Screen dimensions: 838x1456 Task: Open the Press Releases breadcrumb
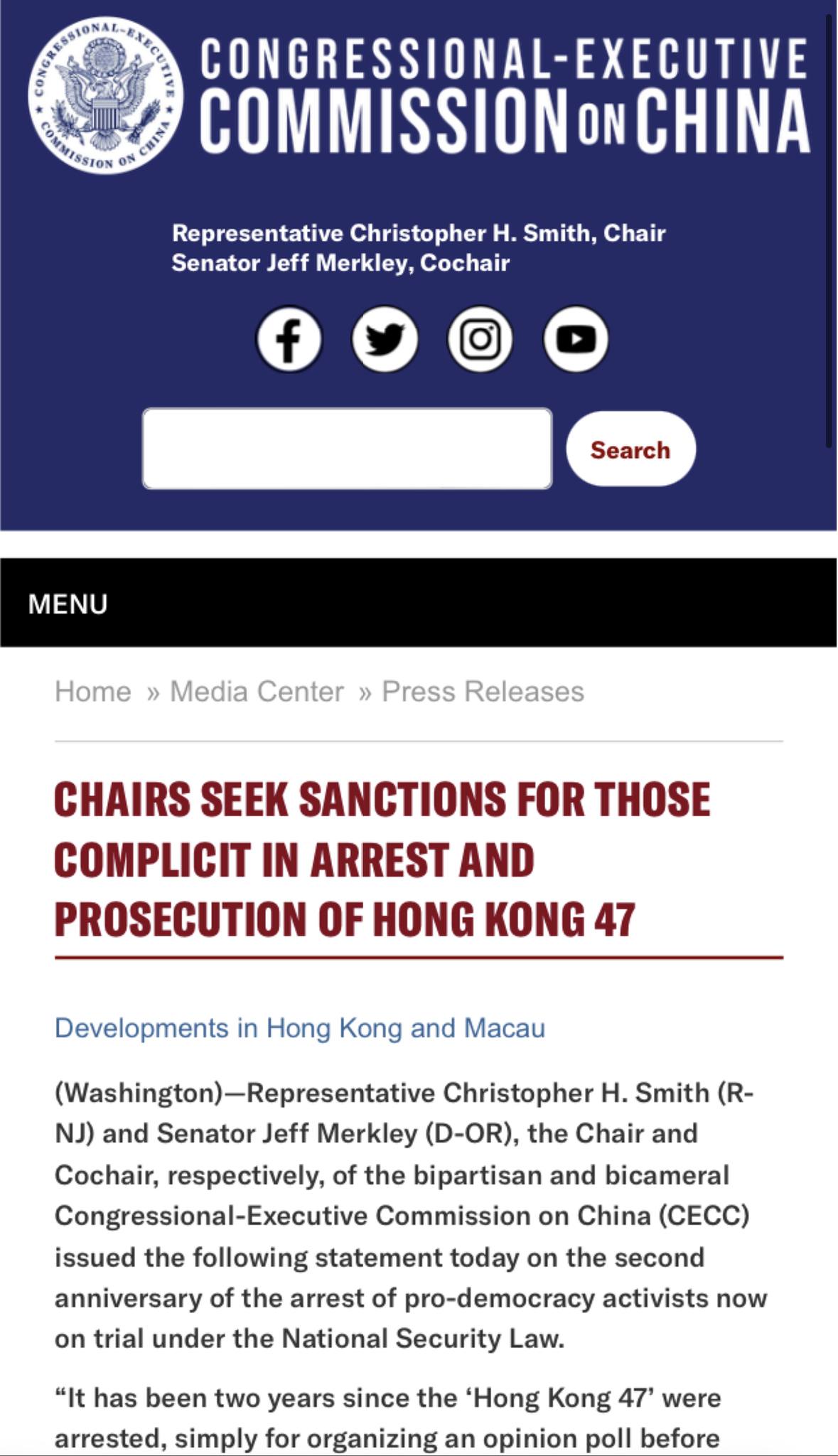coord(483,691)
